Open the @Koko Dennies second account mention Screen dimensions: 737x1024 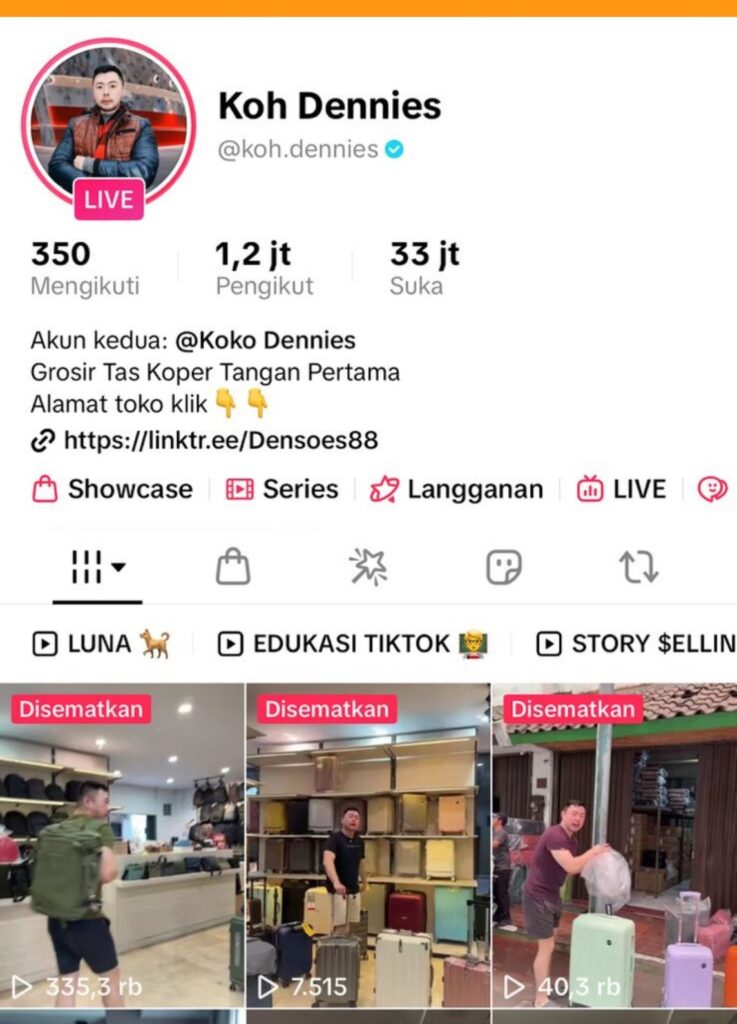[265, 340]
